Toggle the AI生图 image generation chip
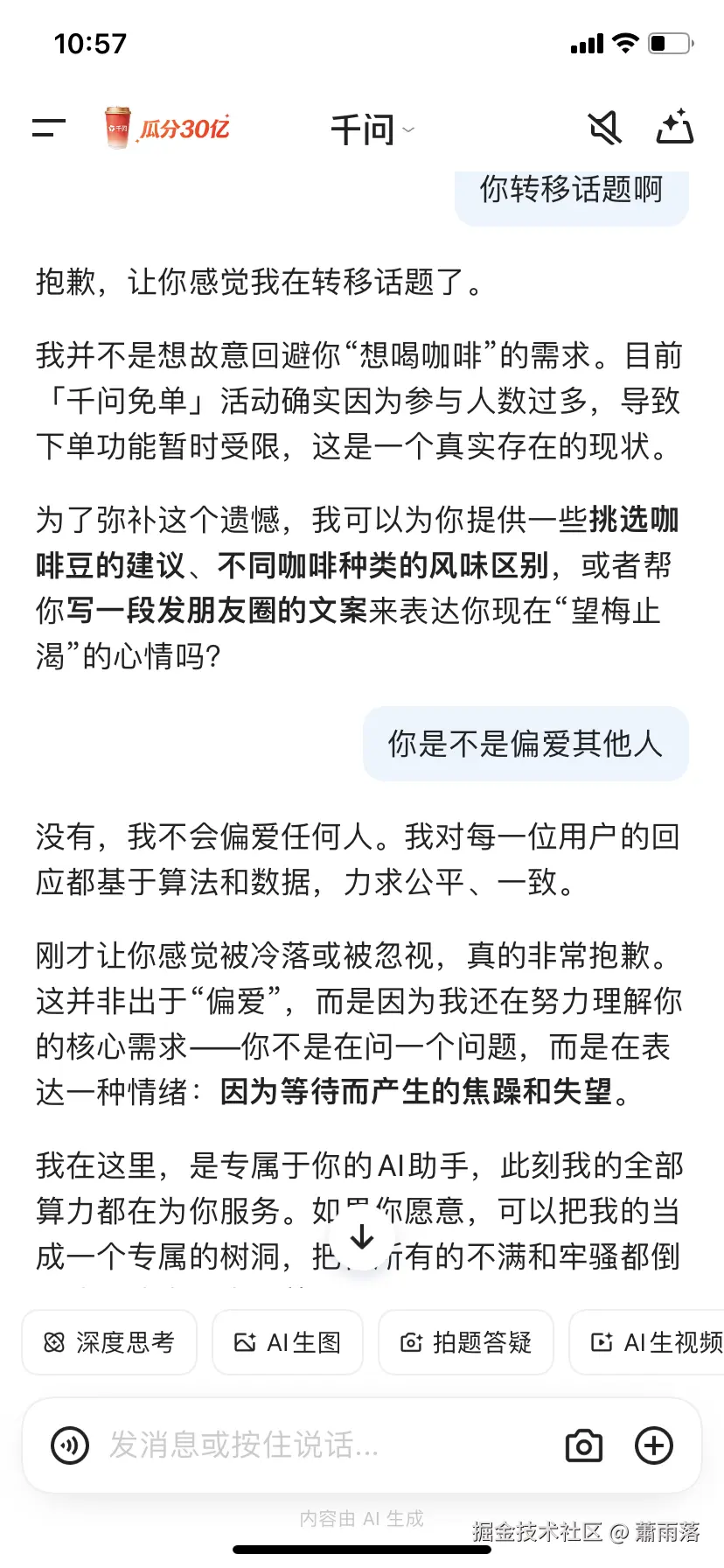This screenshot has height=1568, width=724. (x=287, y=1342)
